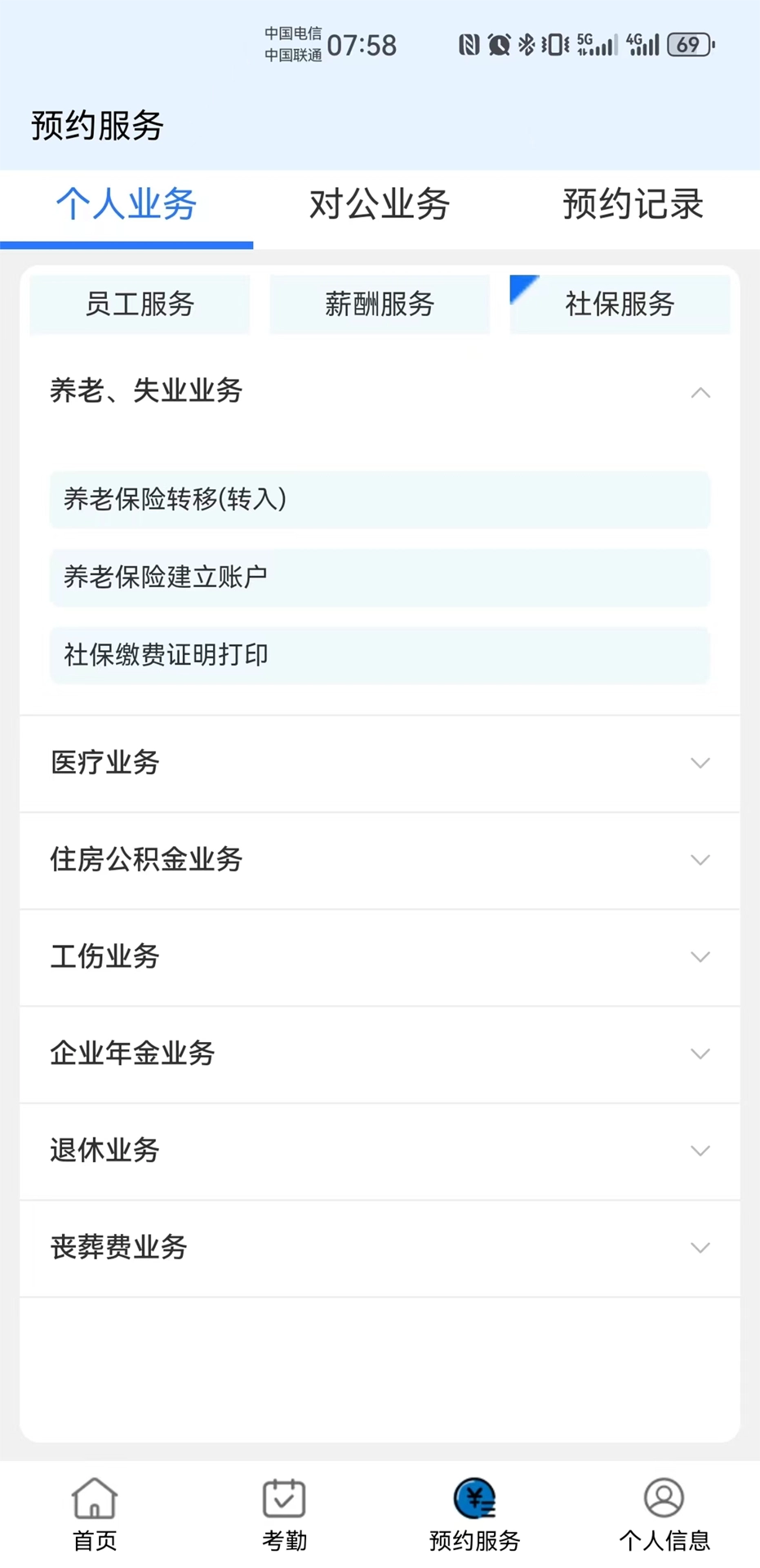Tap the Bluetooth status bar icon
Viewport: 760px width, 1568px height.
(523, 45)
